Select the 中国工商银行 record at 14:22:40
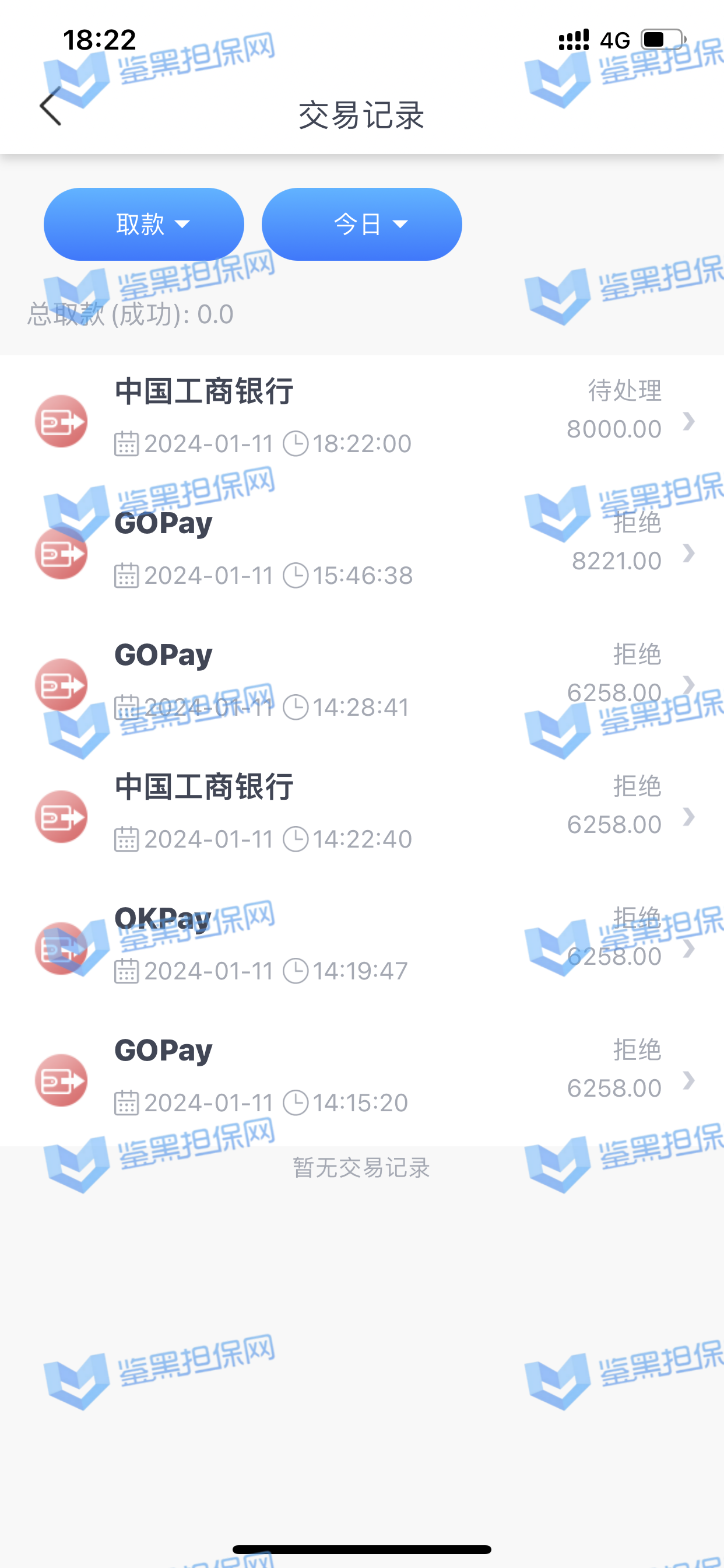This screenshot has width=724, height=1568. (362, 817)
